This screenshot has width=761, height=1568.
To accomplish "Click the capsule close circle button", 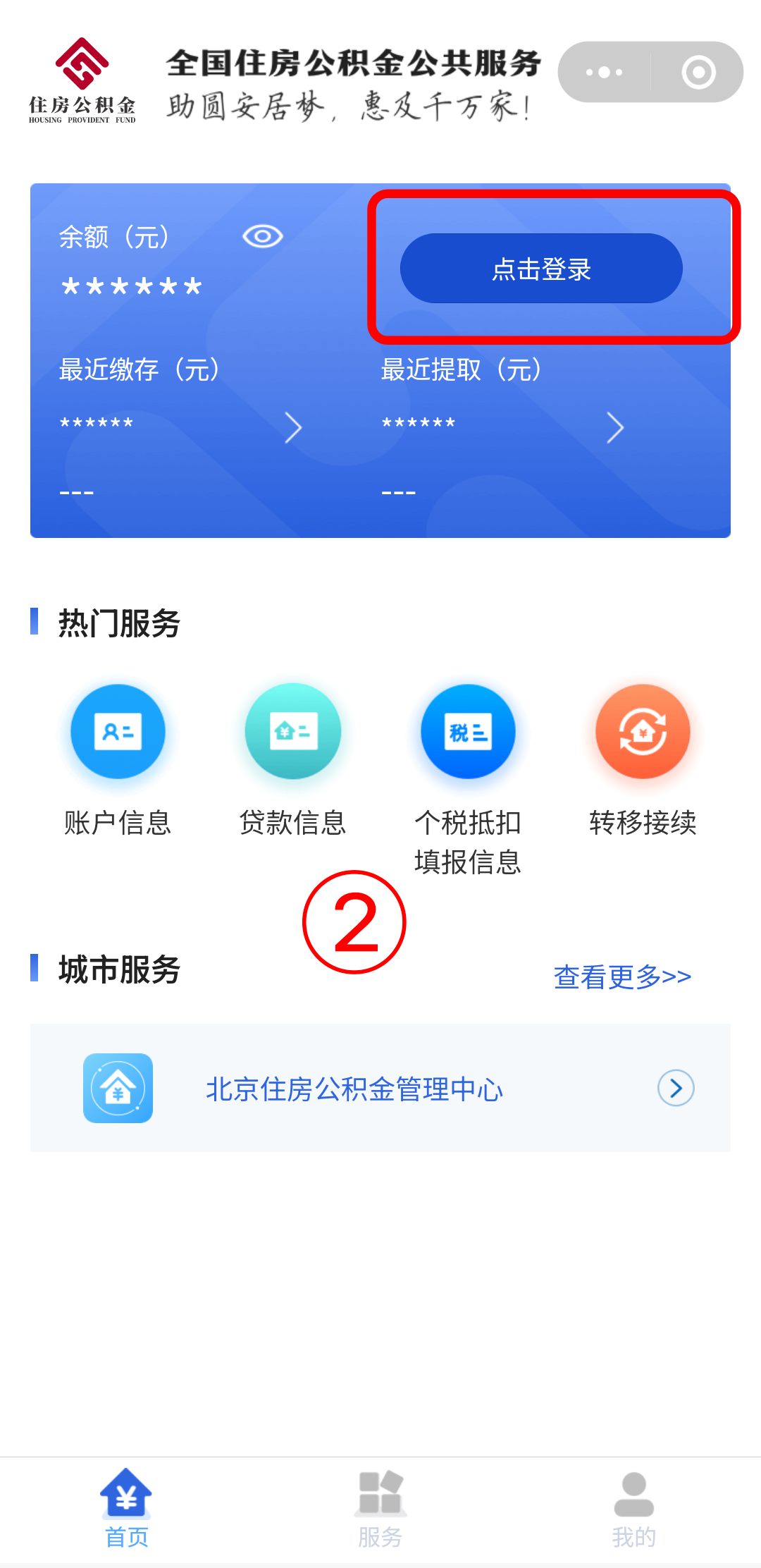I will (x=698, y=71).
